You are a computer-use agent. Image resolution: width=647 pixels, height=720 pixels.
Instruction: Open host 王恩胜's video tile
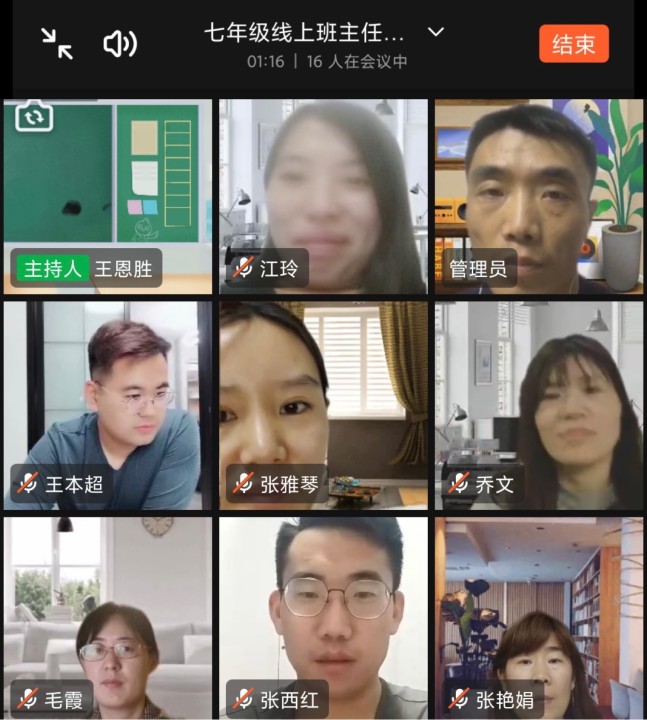tap(108, 197)
